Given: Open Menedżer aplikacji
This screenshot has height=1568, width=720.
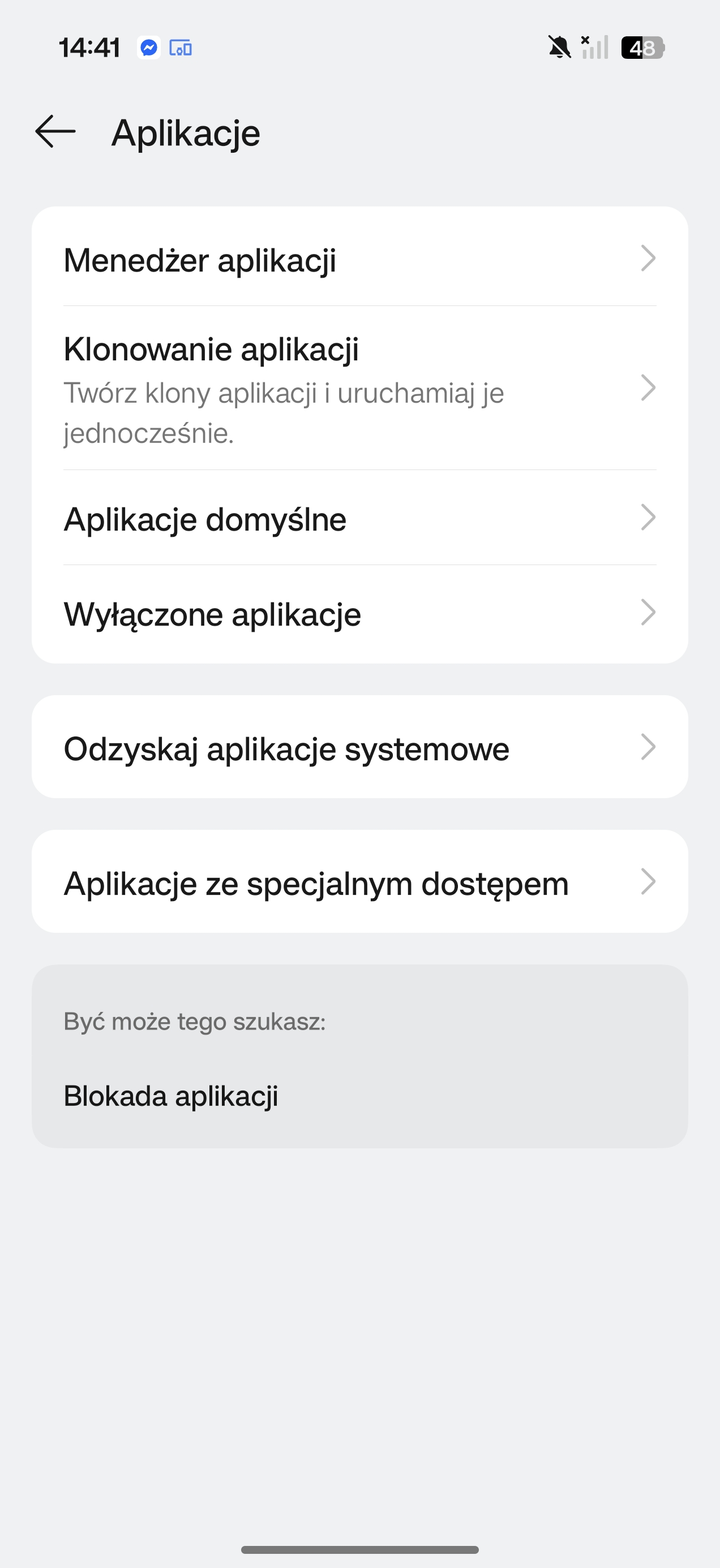Looking at the screenshot, I should 359,259.
